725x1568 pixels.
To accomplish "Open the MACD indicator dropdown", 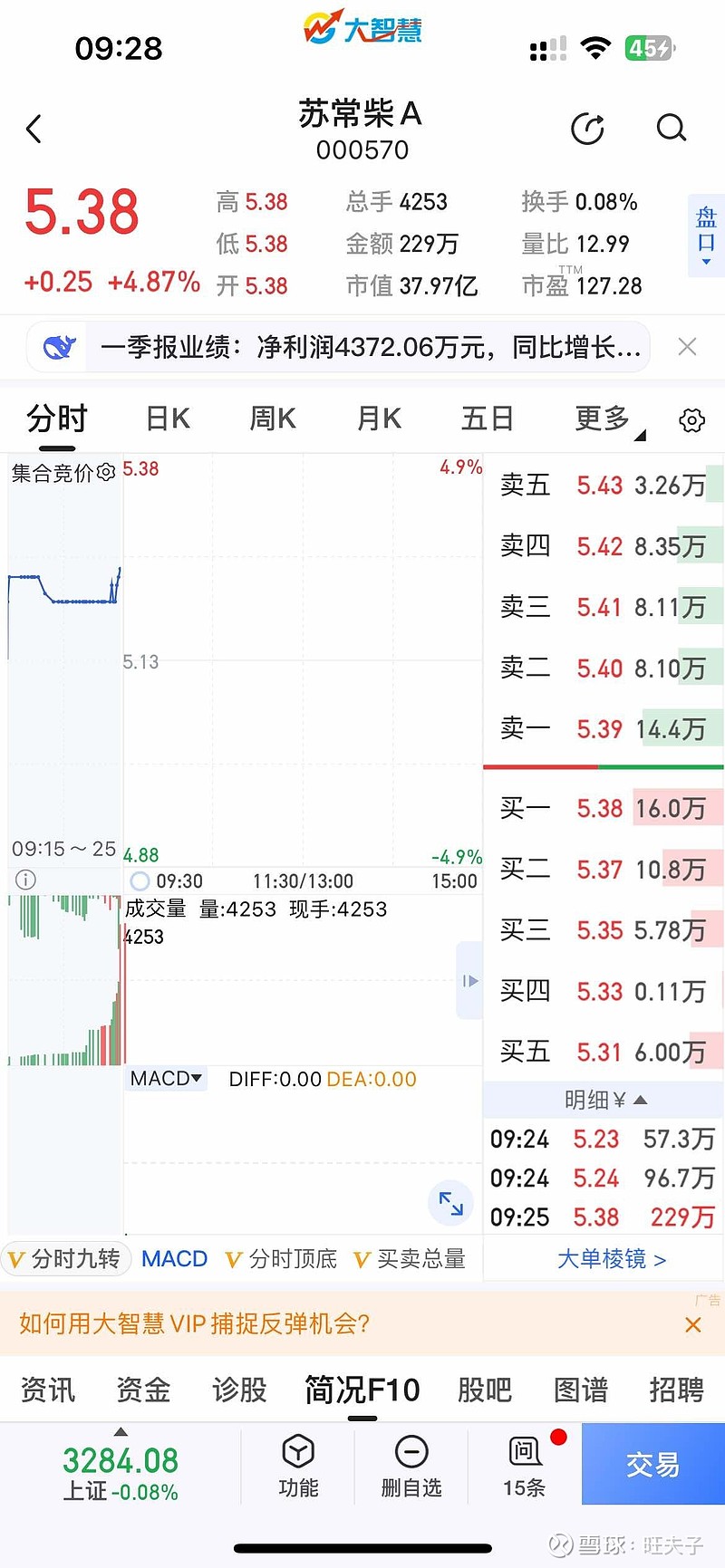I will (166, 1078).
